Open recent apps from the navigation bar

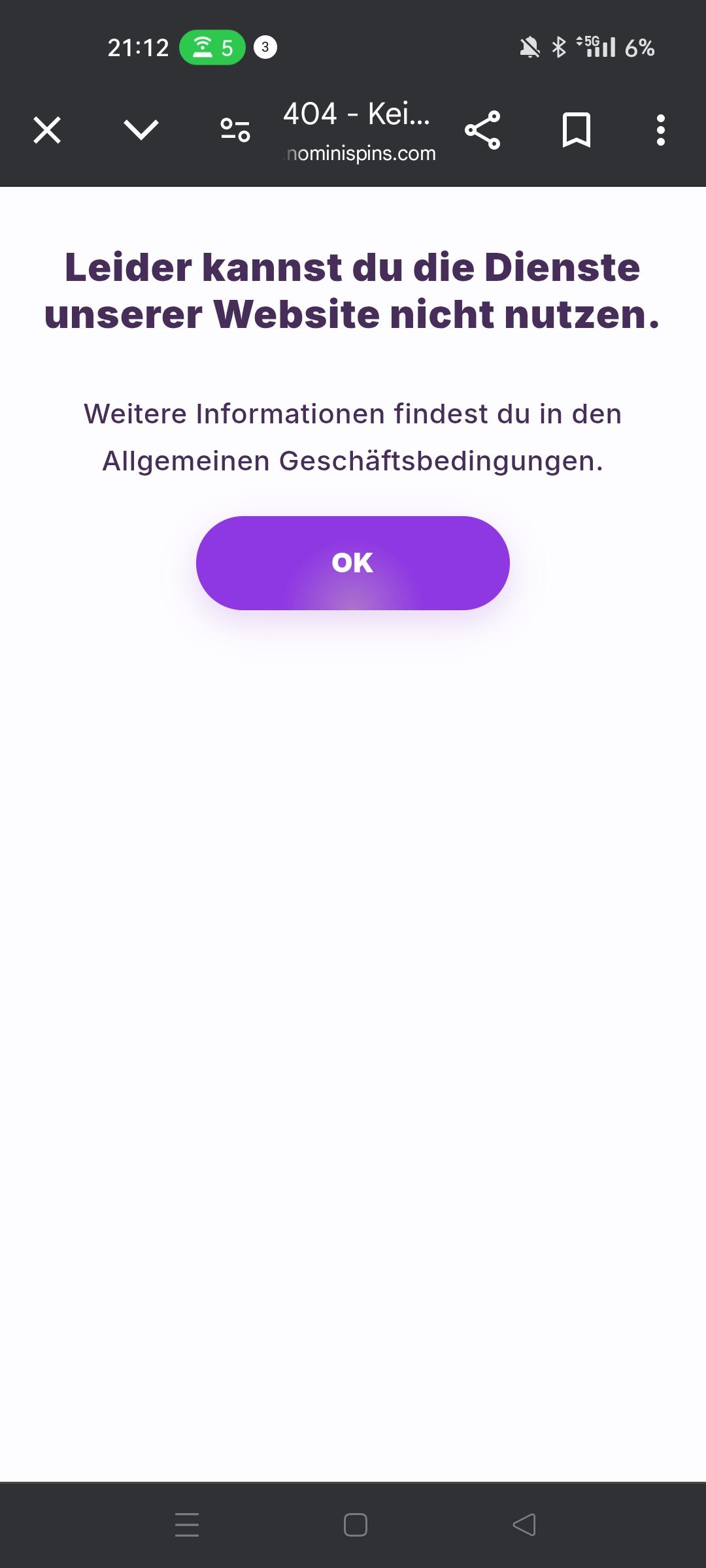(187, 1525)
